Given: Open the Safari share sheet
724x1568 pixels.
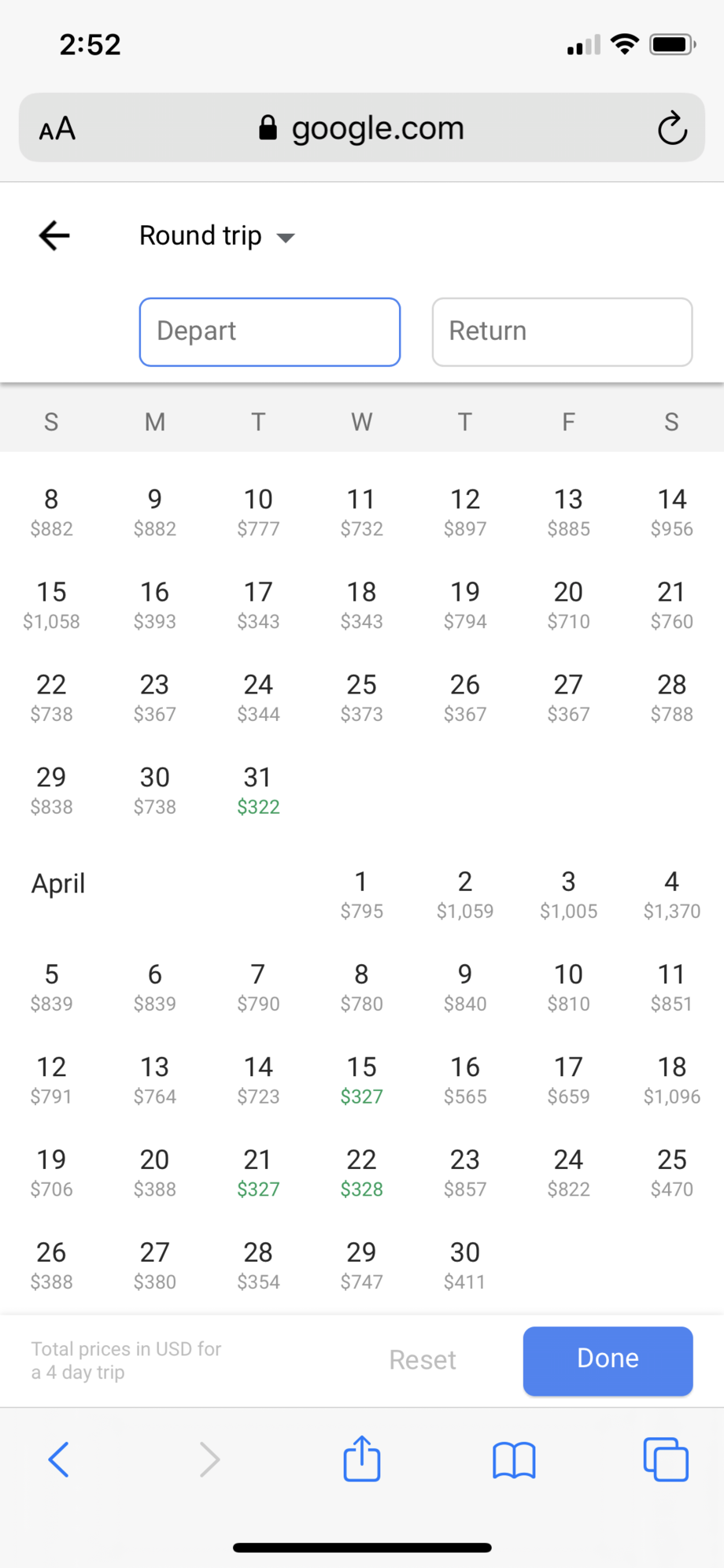Looking at the screenshot, I should [362, 1459].
